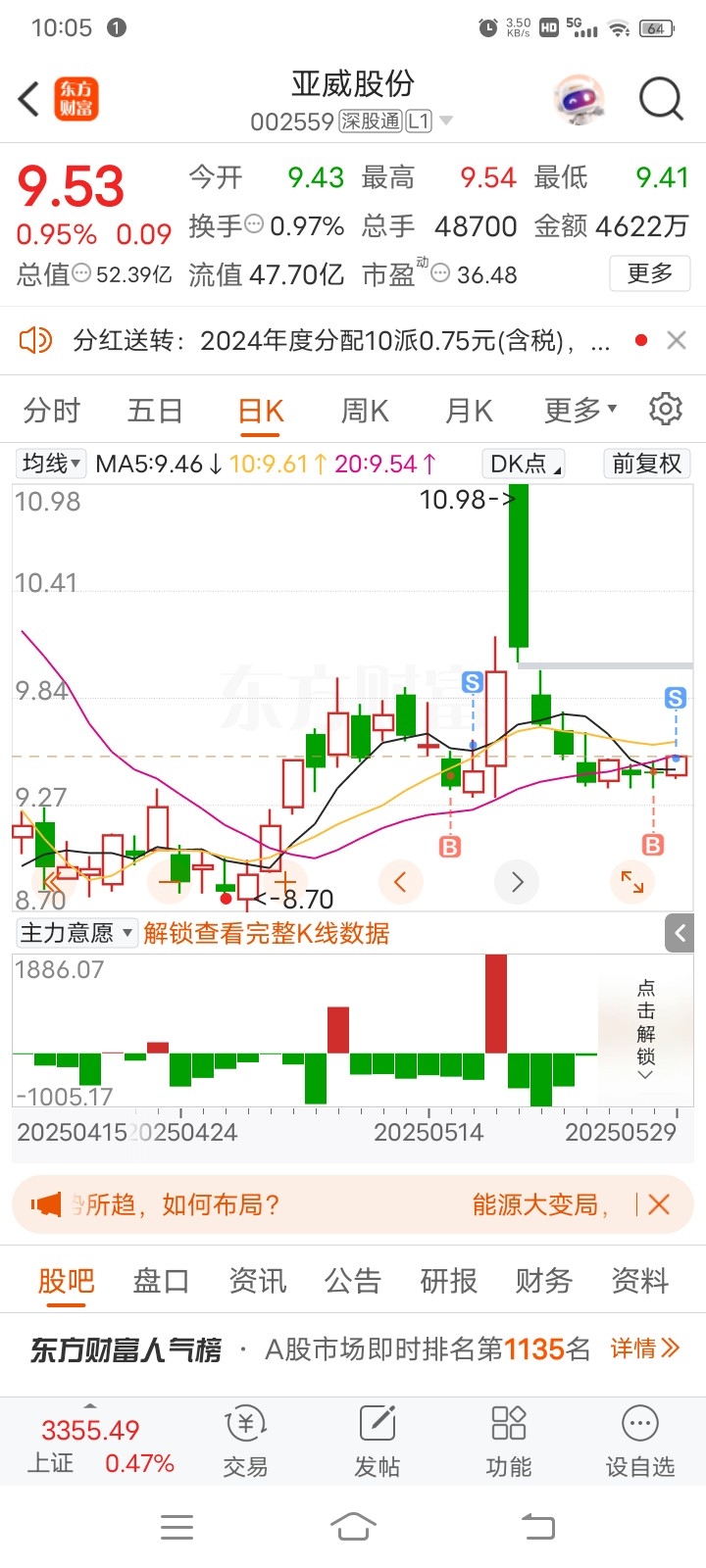
Task: Open chart settings gear
Action: (666, 409)
